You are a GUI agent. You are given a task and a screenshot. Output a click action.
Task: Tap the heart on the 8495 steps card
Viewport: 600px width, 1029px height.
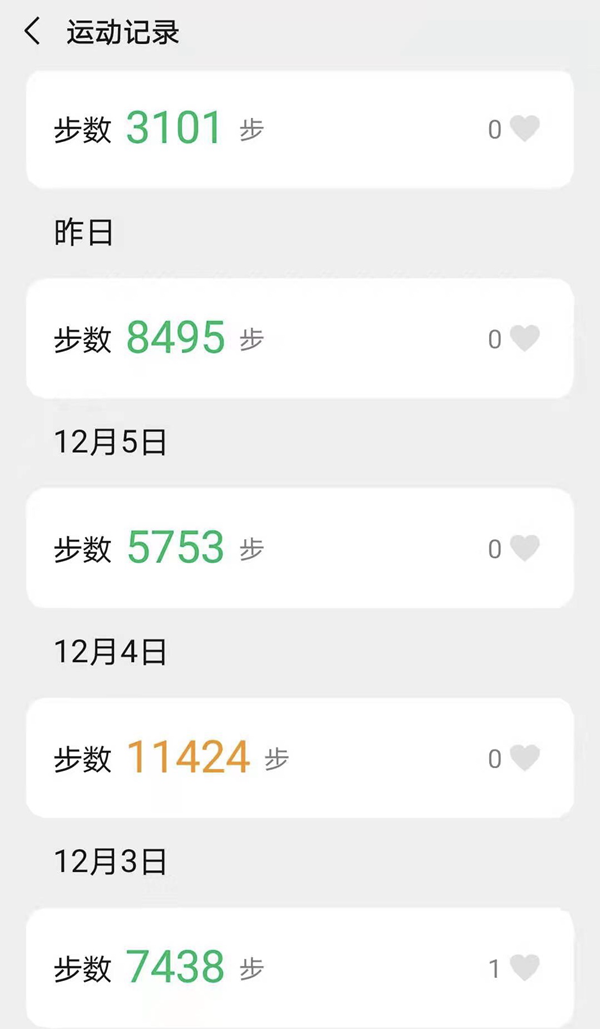pos(525,339)
